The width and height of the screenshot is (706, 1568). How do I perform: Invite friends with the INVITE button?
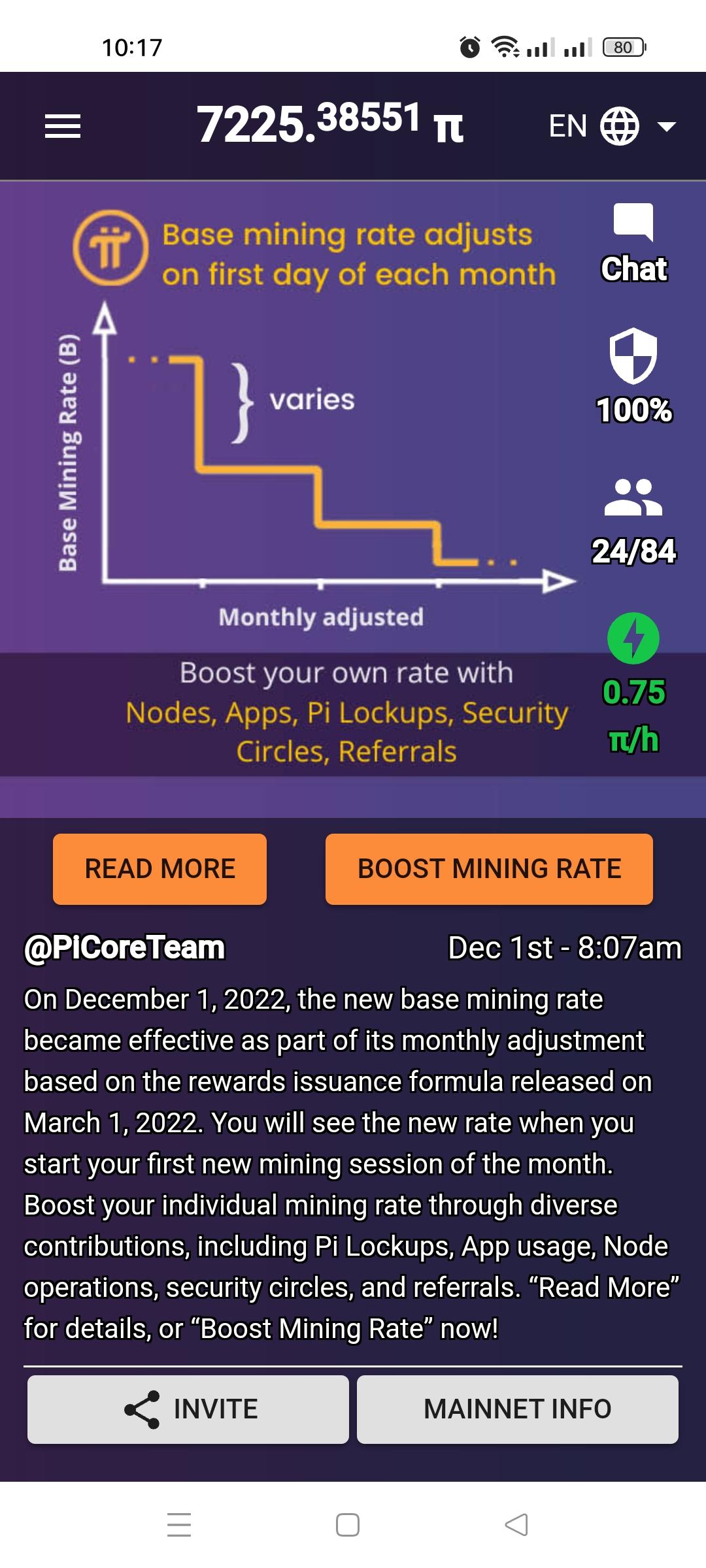click(x=188, y=1409)
